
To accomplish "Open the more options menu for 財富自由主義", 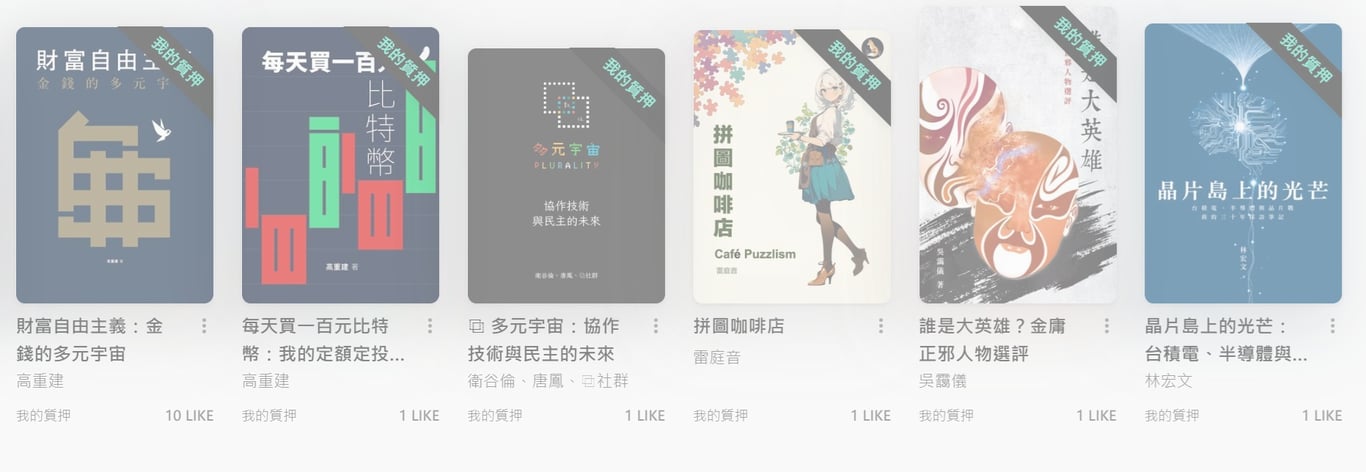I will [x=204, y=326].
